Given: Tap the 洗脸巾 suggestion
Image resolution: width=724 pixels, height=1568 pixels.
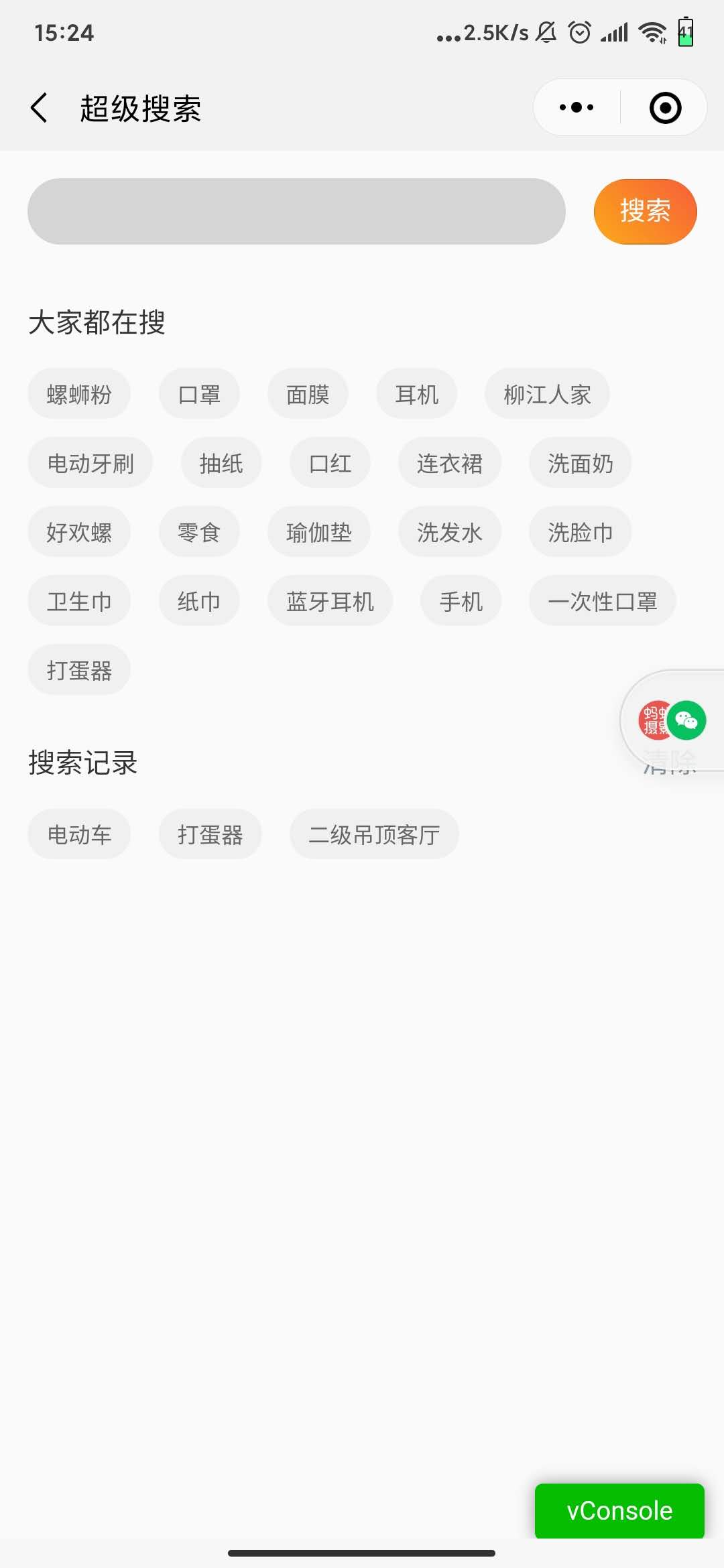Looking at the screenshot, I should click(x=580, y=532).
